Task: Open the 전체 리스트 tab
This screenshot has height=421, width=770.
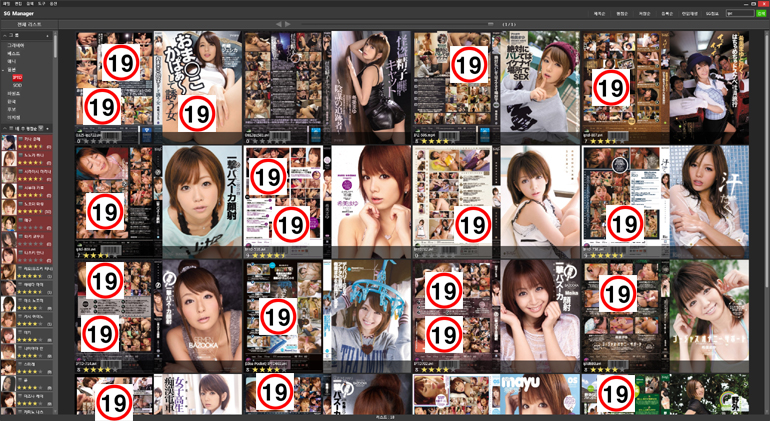Action: [x=29, y=24]
